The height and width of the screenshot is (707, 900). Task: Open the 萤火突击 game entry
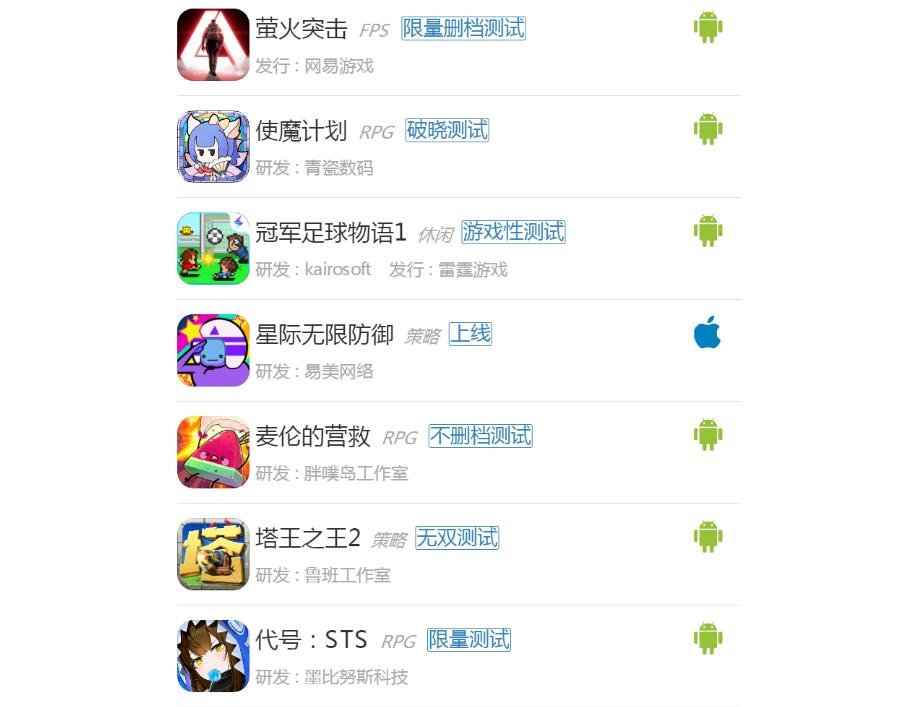[x=301, y=29]
